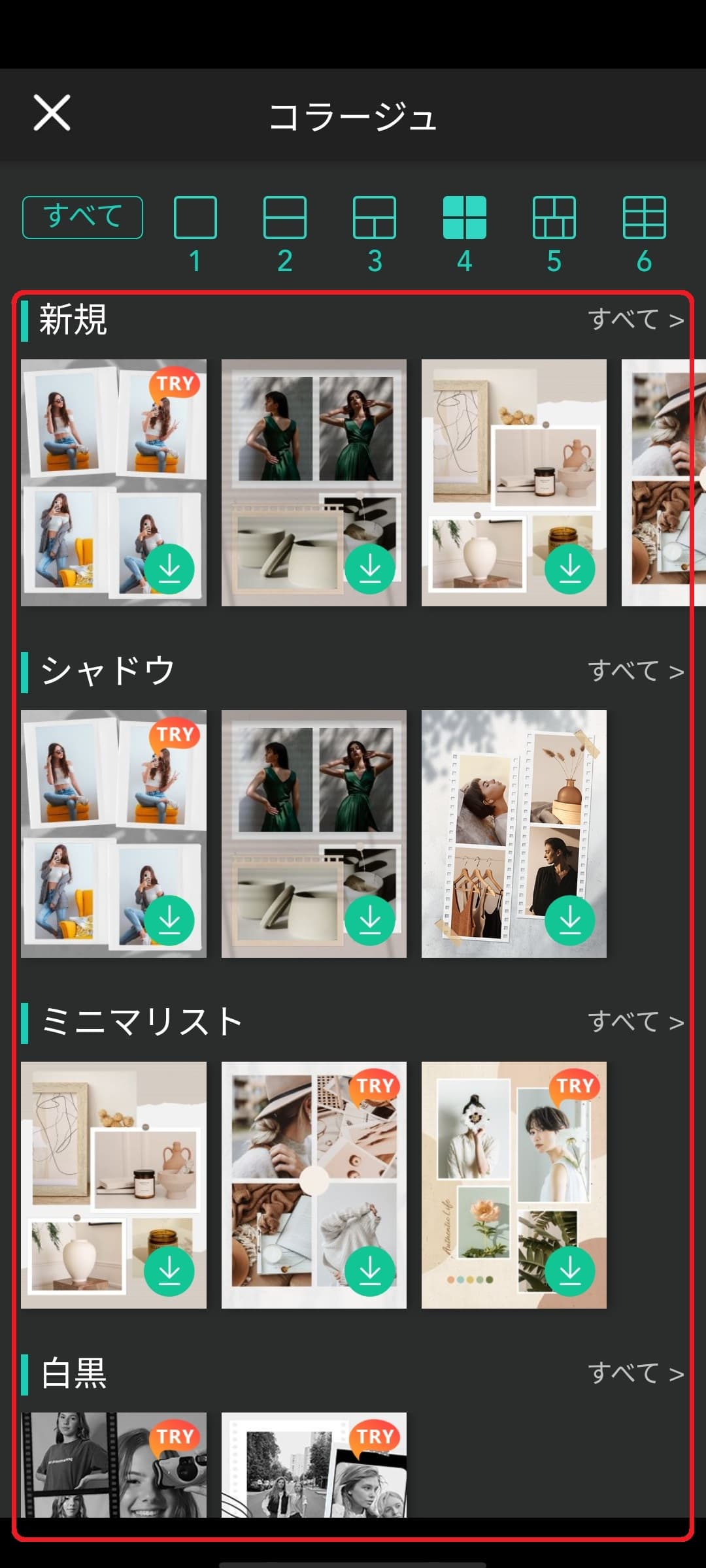Select the すべて filter chip

(82, 217)
